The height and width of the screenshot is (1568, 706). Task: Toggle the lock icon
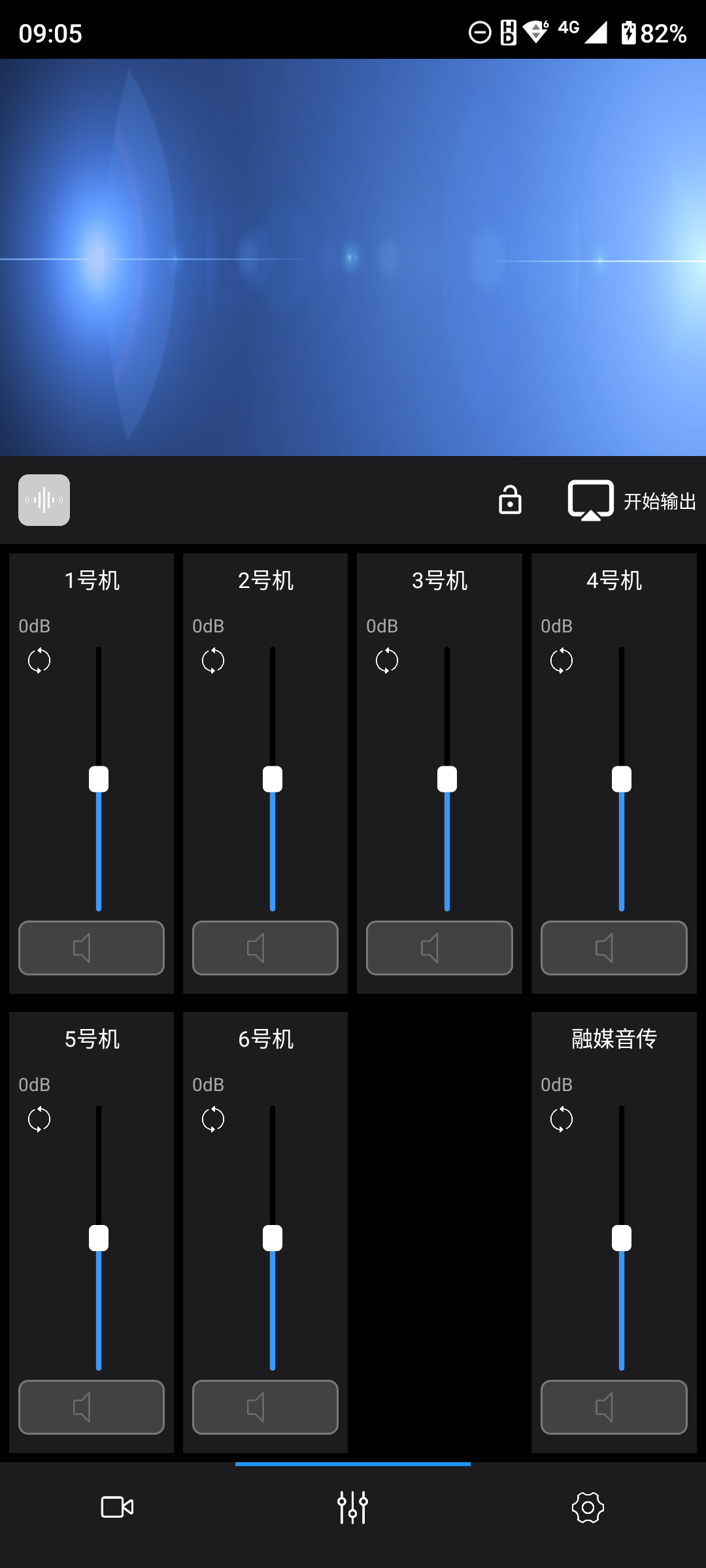[510, 500]
